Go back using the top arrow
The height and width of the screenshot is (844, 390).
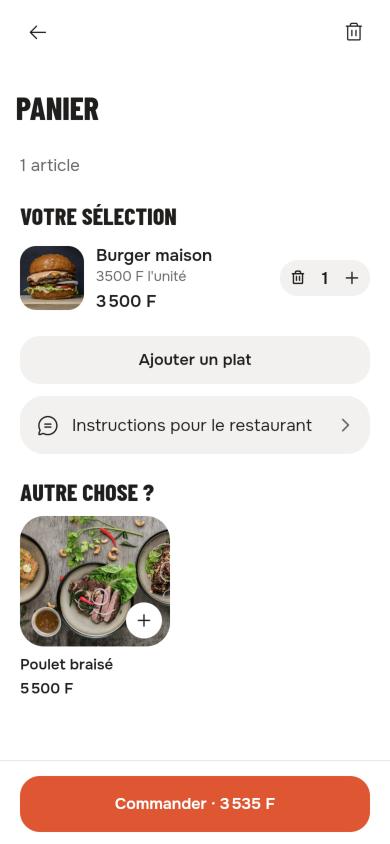pyautogui.click(x=38, y=32)
